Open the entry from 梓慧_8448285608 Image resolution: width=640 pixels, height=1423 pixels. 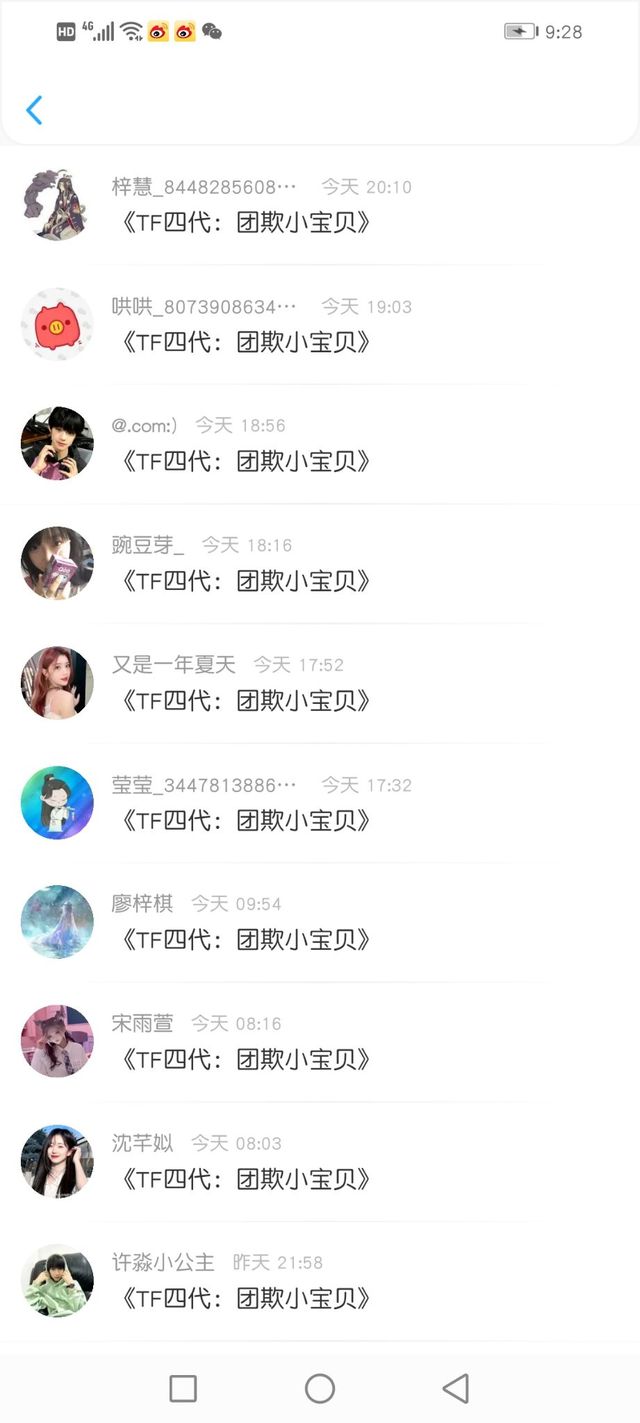pos(320,205)
